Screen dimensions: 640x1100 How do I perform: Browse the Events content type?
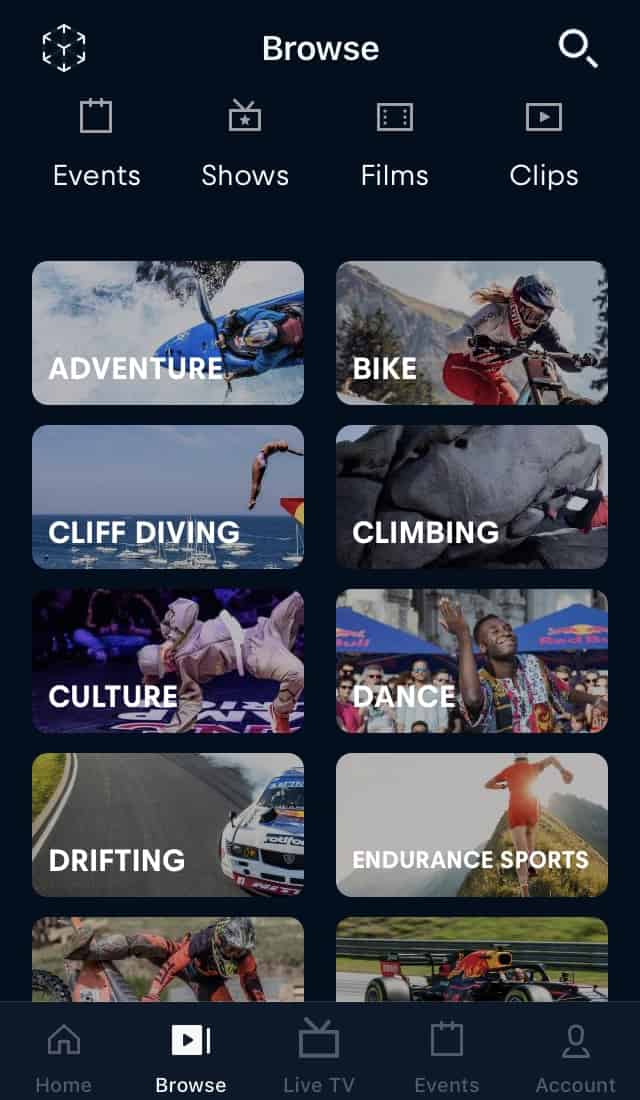pos(96,144)
